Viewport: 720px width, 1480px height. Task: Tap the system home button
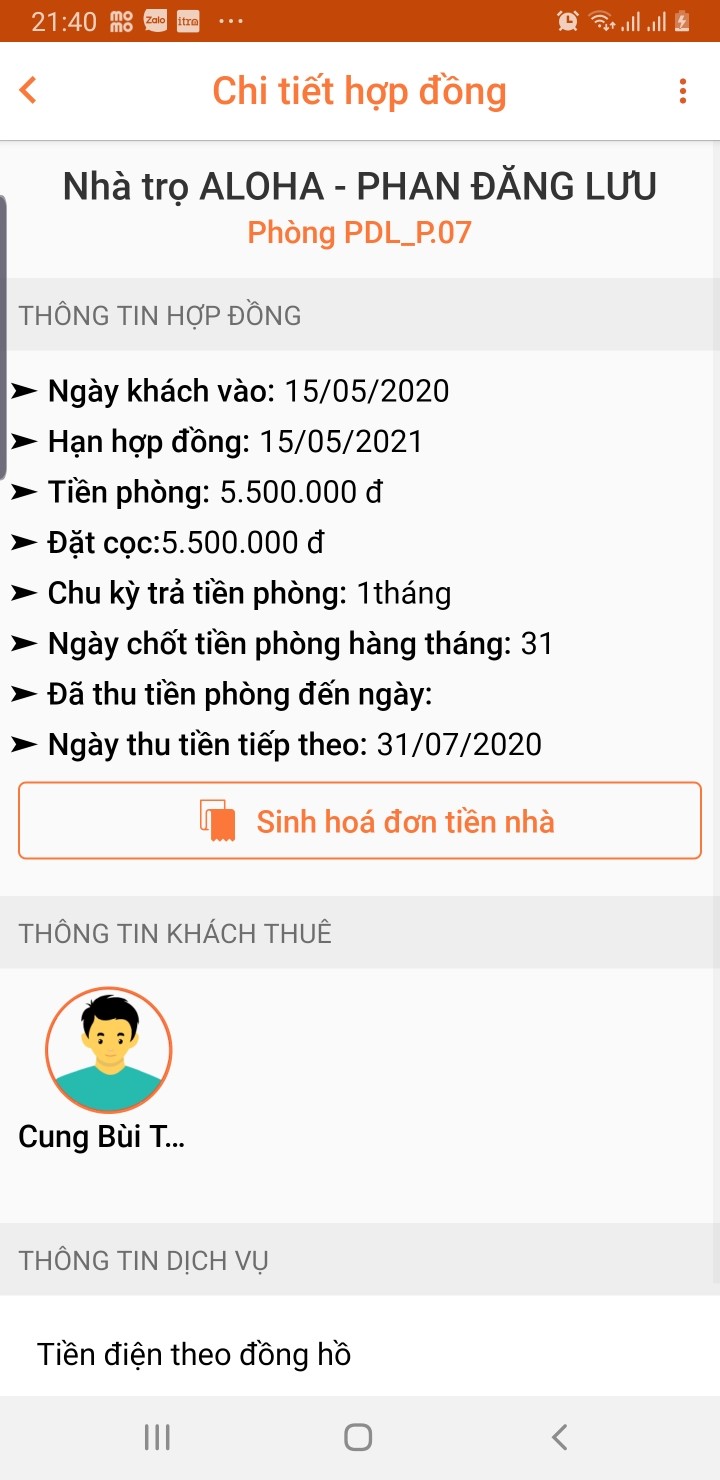(x=358, y=1437)
